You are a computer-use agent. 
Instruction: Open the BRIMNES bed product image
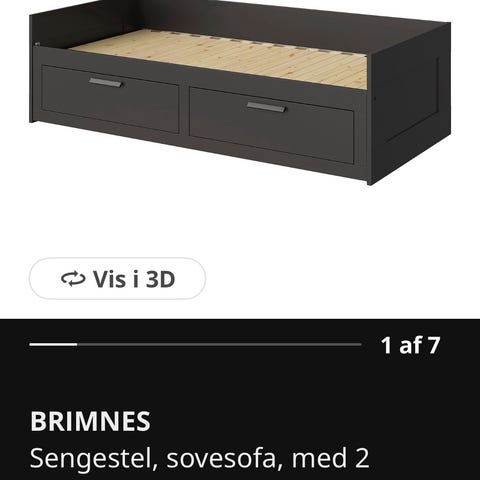(x=240, y=94)
